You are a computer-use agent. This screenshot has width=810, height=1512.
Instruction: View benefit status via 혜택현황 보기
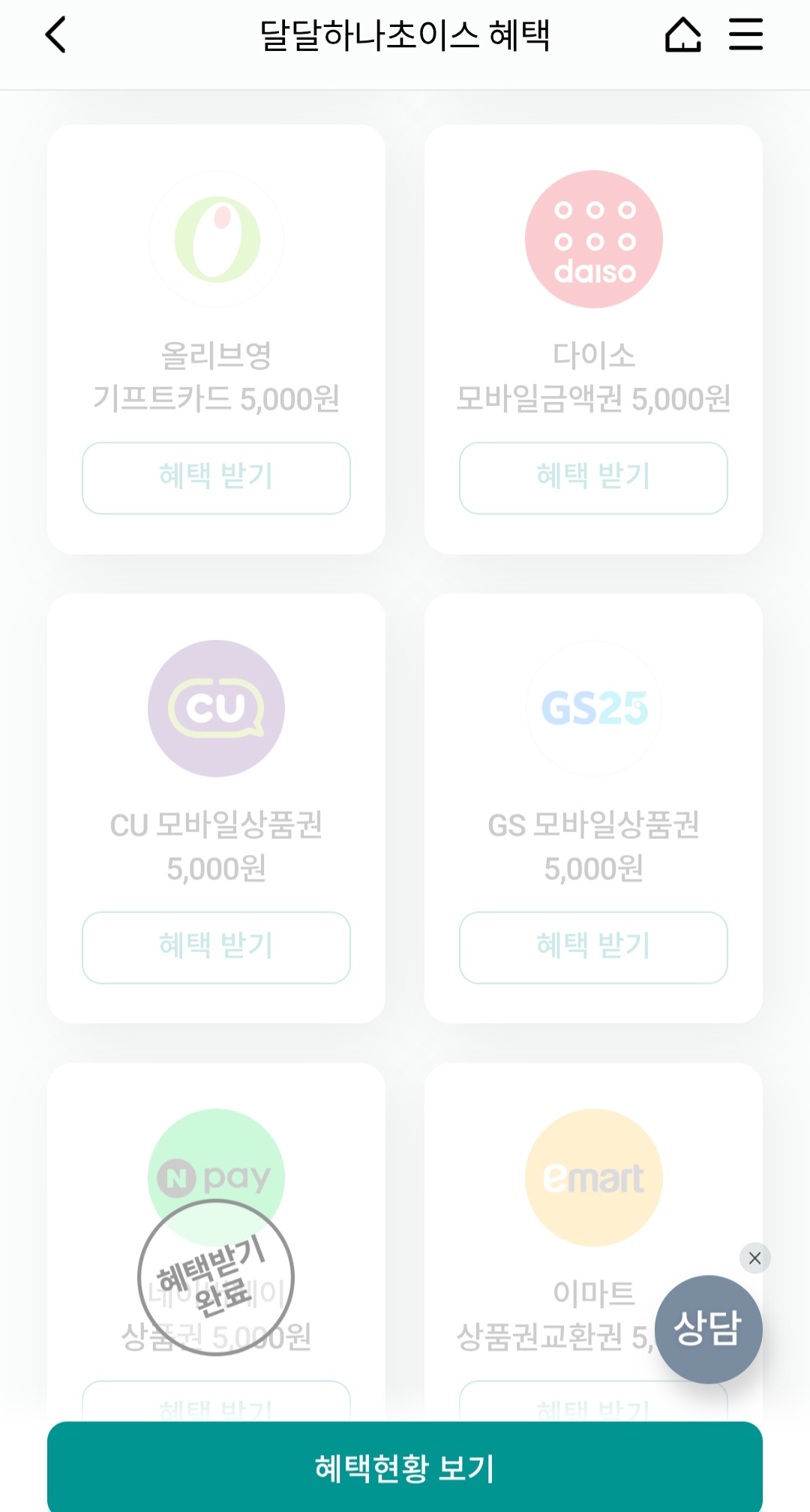click(x=405, y=1468)
